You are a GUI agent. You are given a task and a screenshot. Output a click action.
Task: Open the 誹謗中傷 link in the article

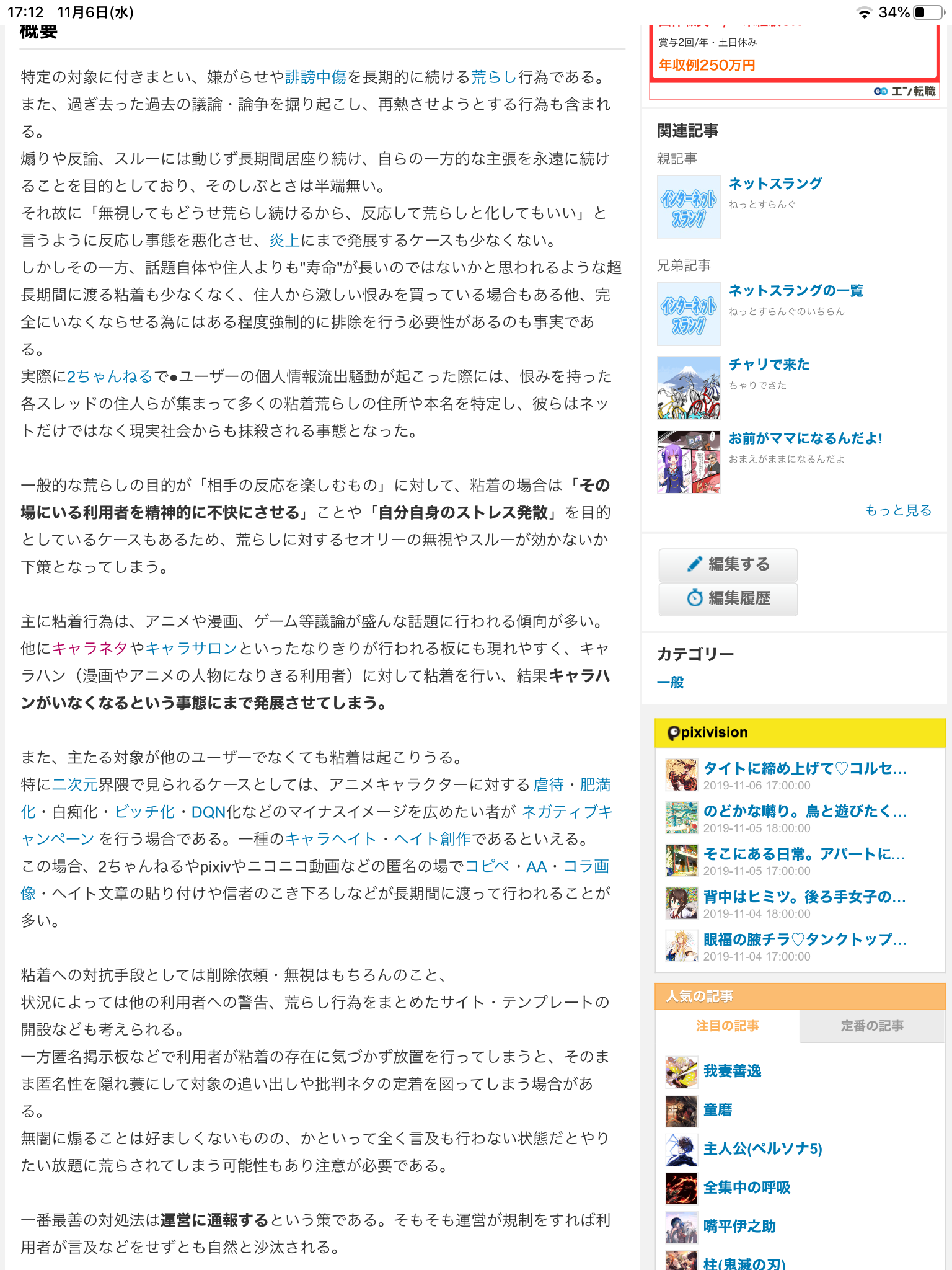click(315, 77)
